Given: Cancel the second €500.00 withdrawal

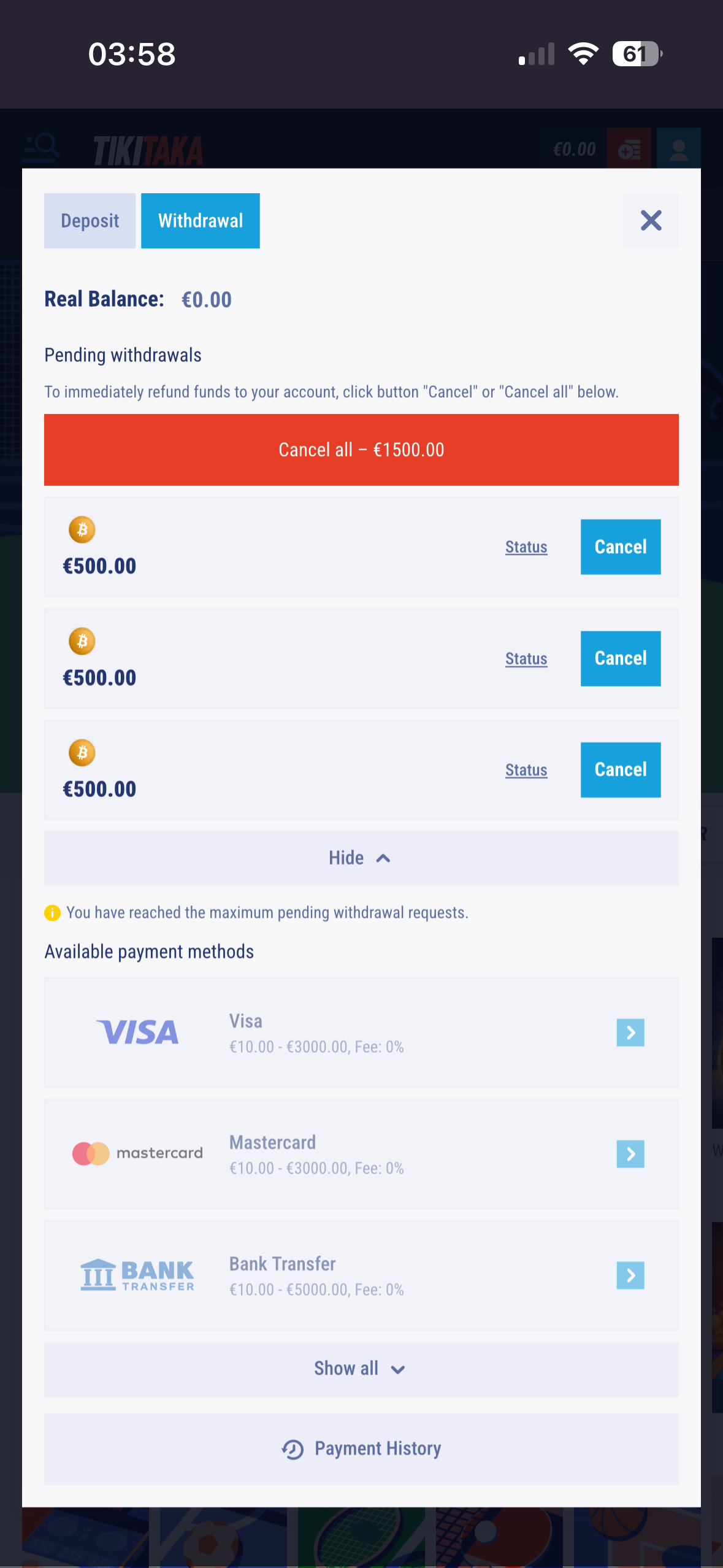Looking at the screenshot, I should [620, 658].
